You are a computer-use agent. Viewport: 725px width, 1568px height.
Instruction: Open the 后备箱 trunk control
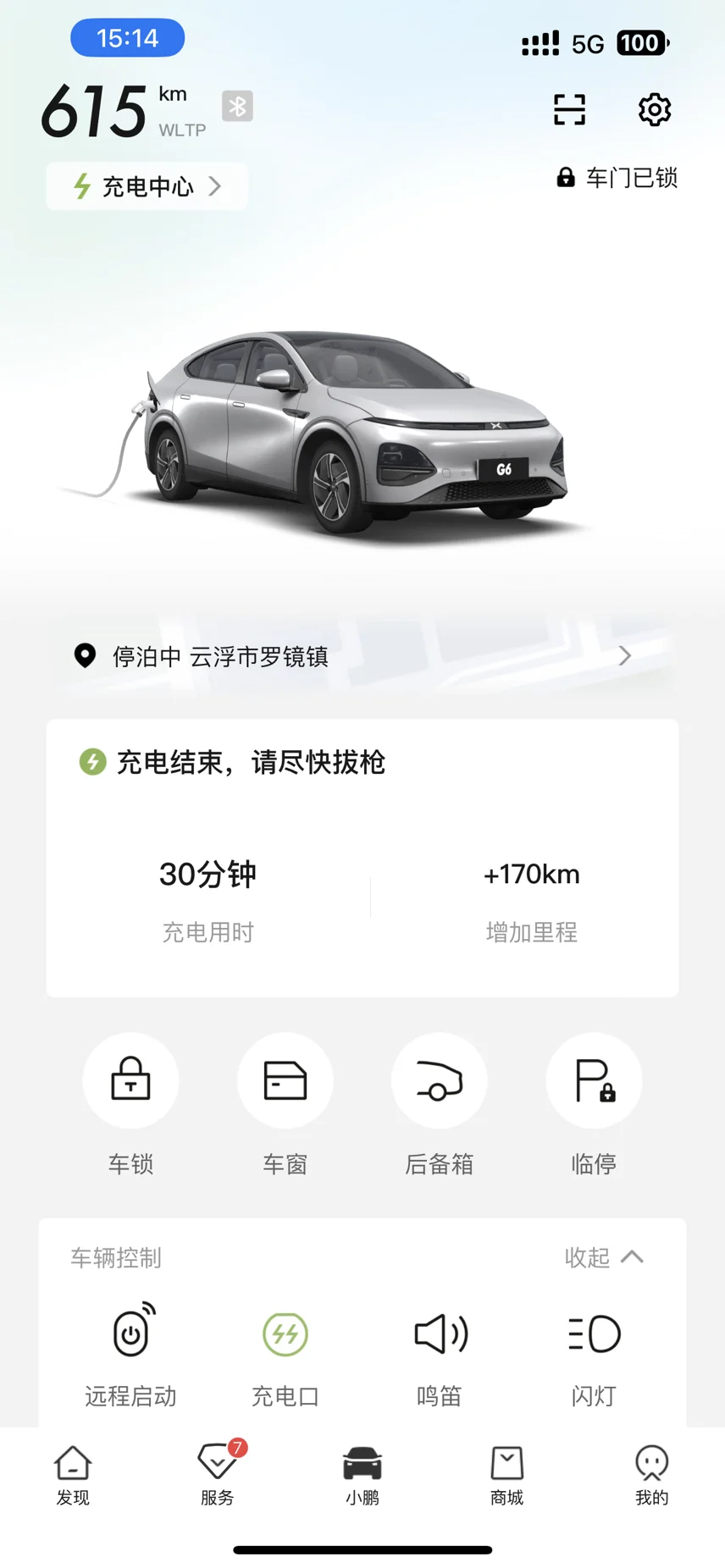point(439,1081)
